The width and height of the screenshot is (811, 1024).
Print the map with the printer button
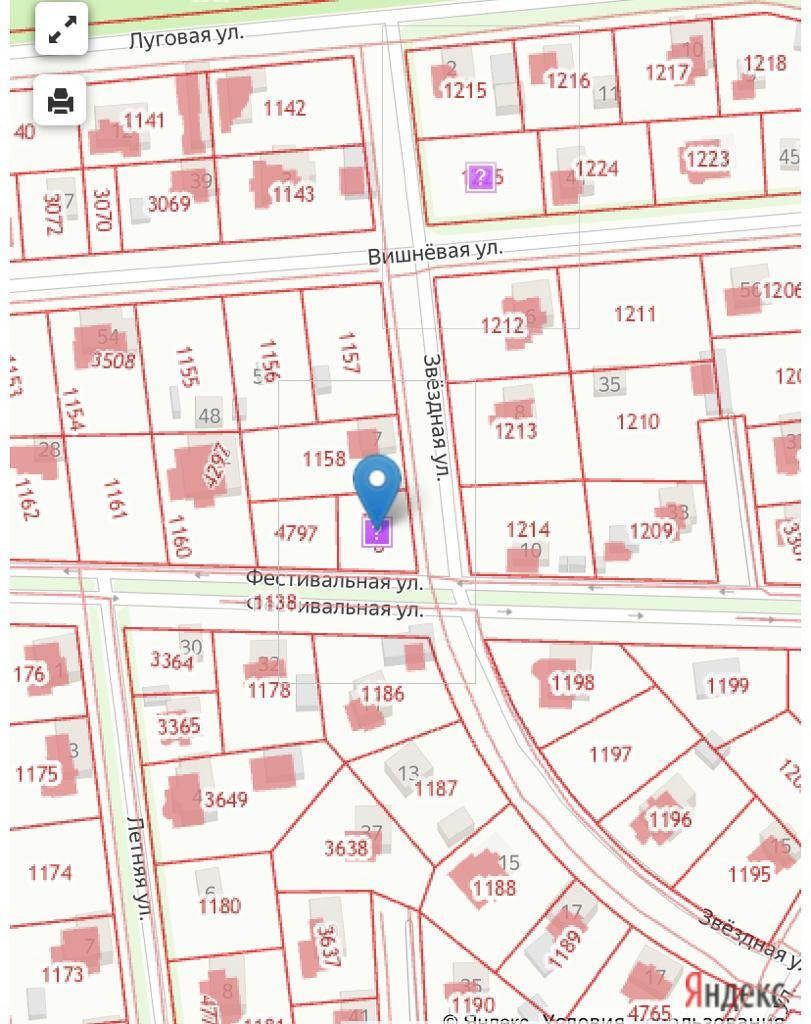[60, 101]
